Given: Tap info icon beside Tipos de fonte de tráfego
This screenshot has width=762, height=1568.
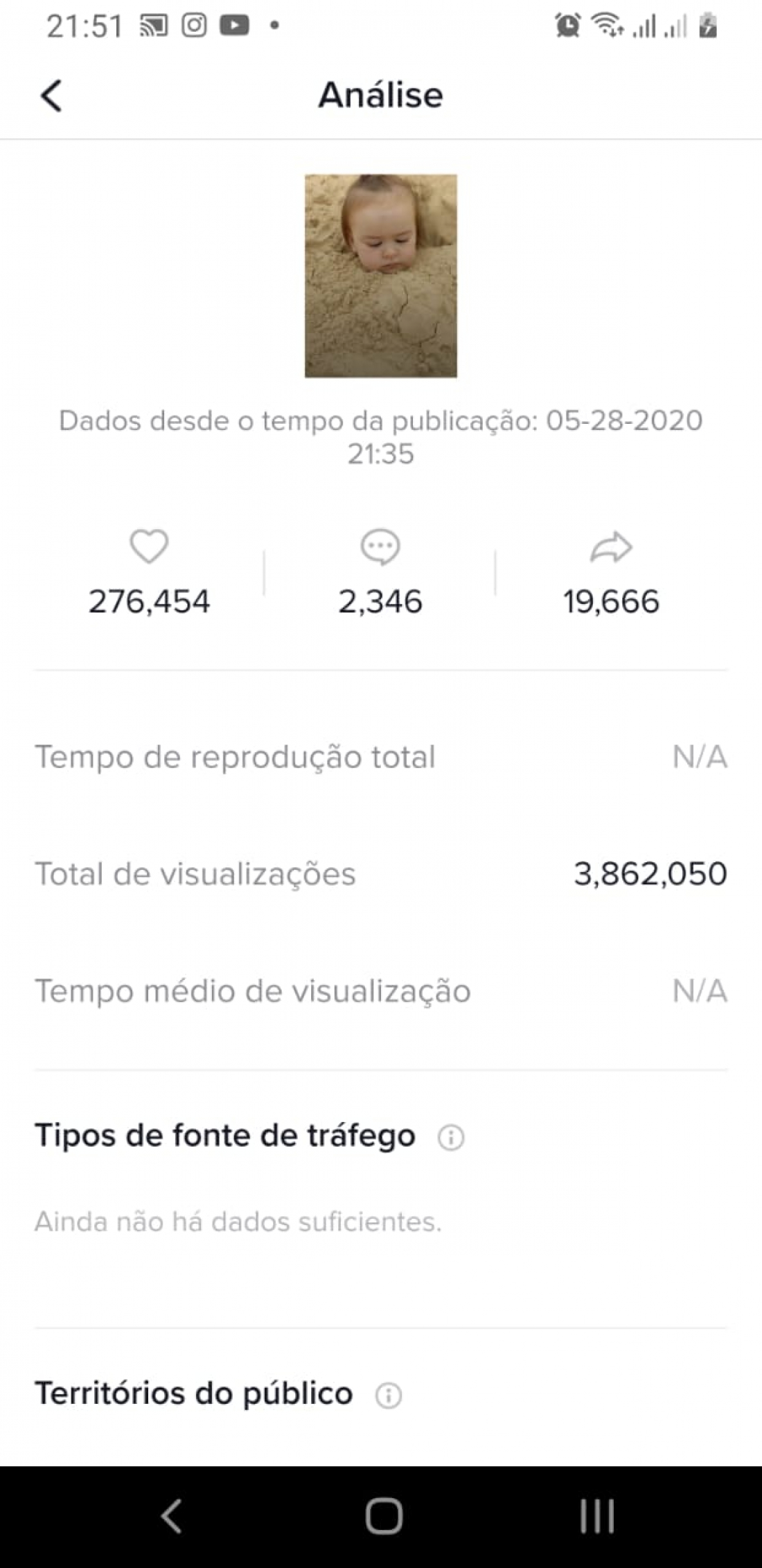Looking at the screenshot, I should tap(451, 1137).
